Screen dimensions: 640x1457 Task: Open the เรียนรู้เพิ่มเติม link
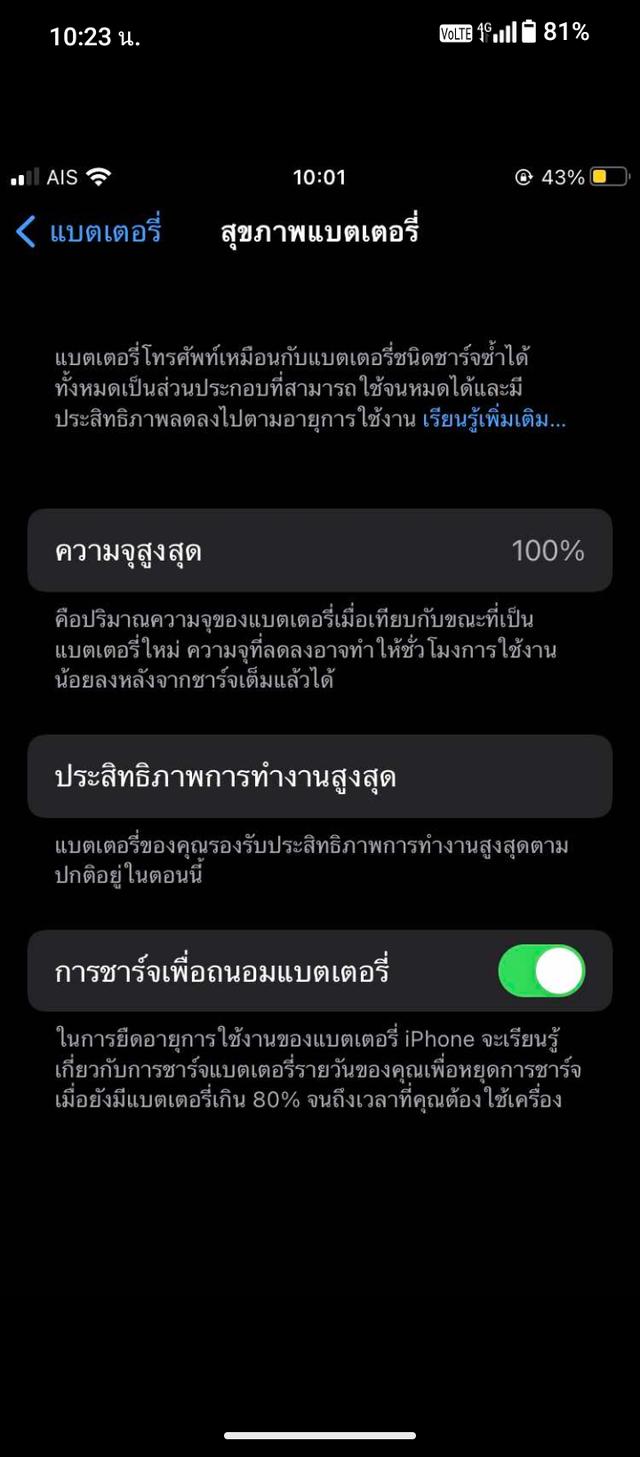click(494, 419)
